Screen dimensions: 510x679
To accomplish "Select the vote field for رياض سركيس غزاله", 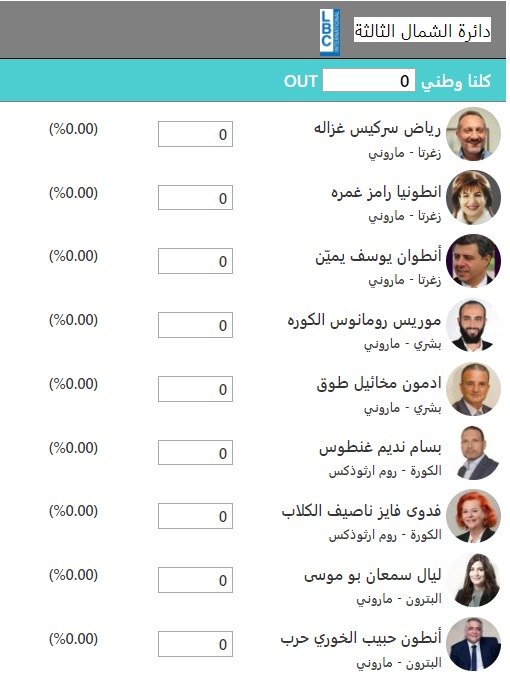I will [x=195, y=134].
